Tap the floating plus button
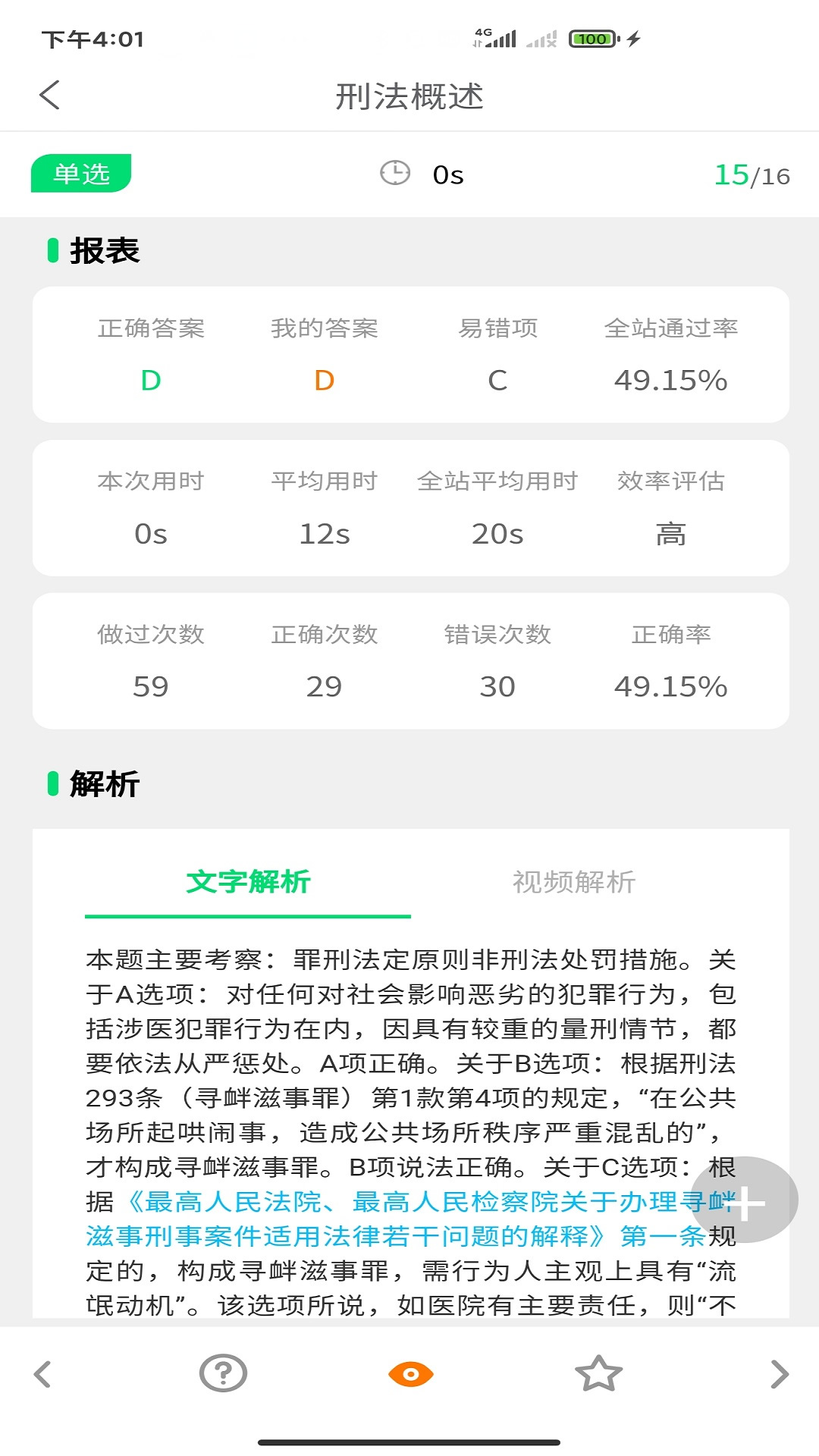819x1456 pixels. click(x=745, y=1201)
